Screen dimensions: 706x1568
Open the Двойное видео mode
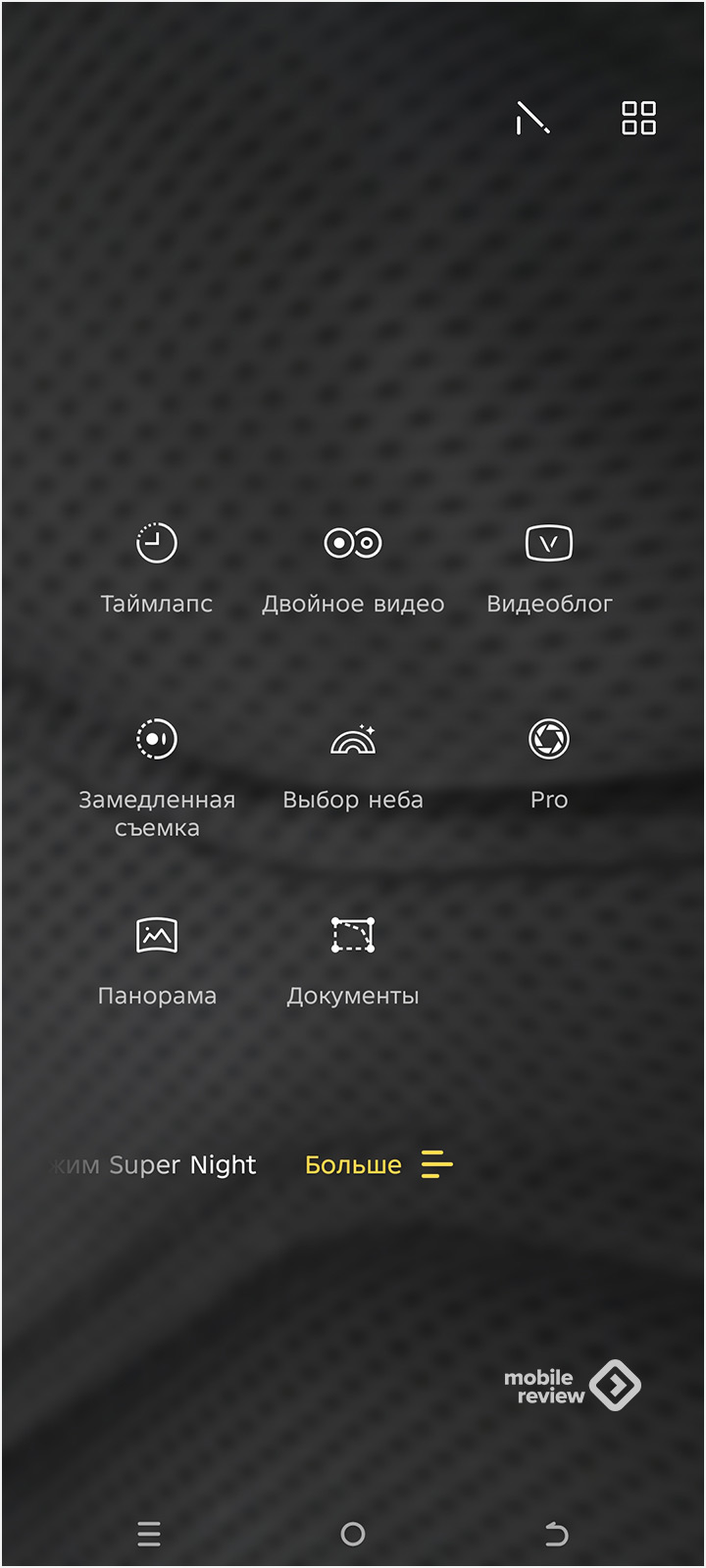(x=353, y=566)
